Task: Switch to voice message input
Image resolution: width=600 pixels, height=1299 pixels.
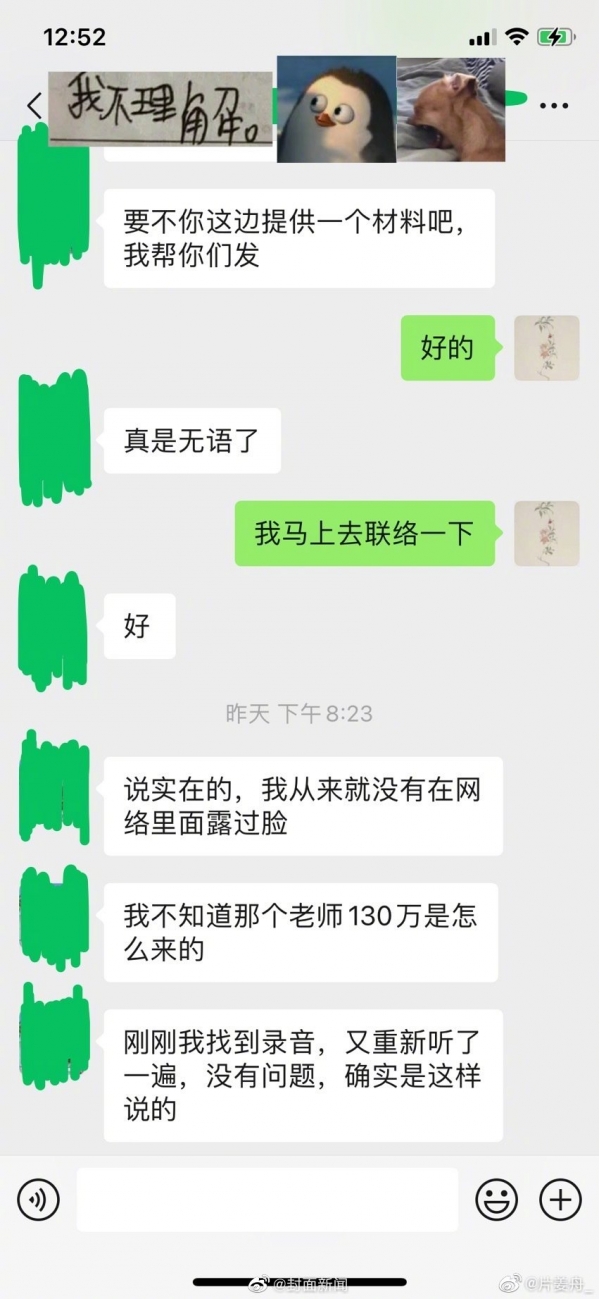Action: coord(39,1198)
